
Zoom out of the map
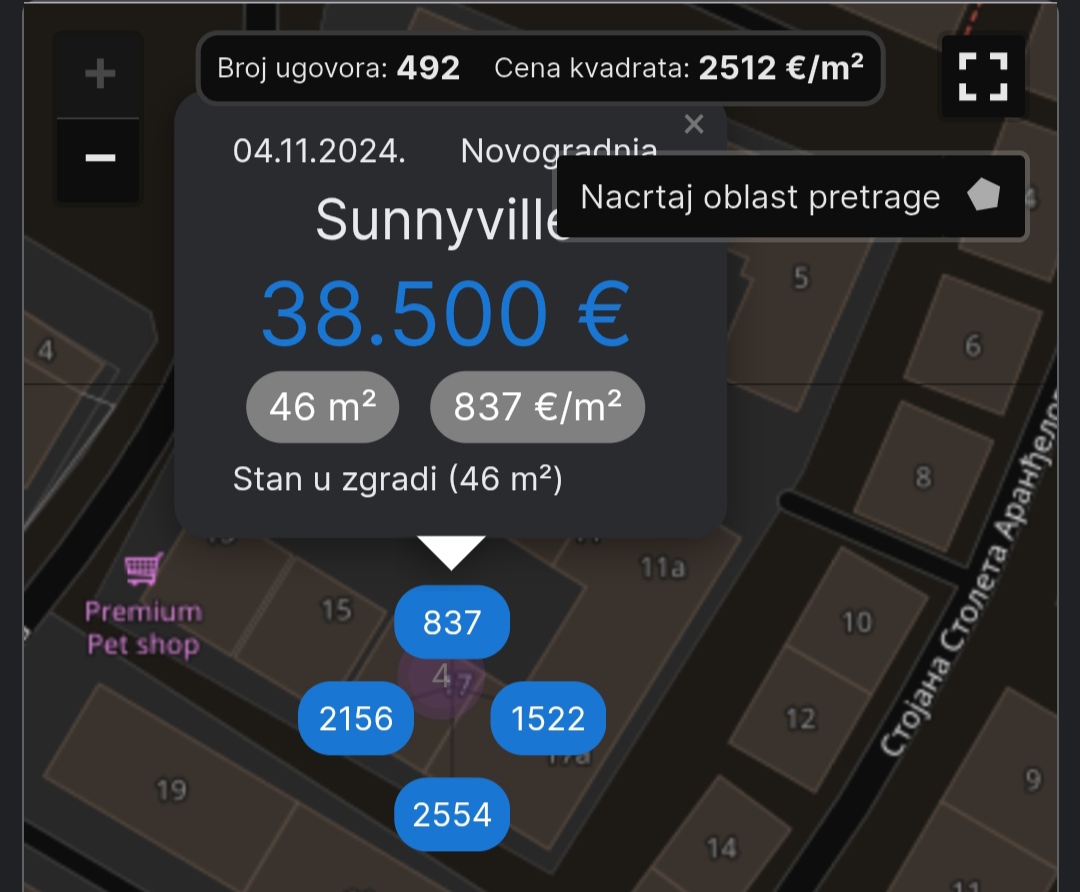(99, 158)
